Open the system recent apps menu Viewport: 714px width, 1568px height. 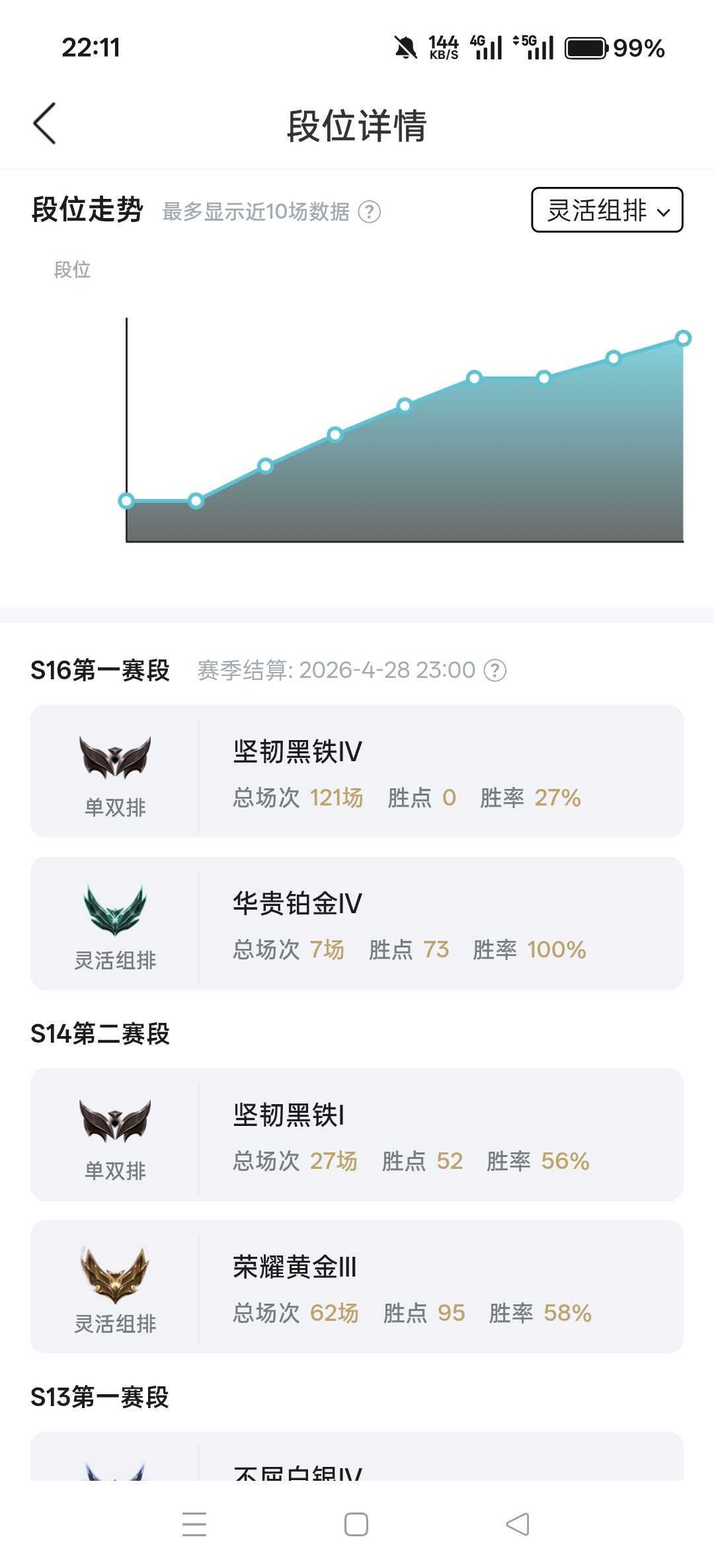pos(194,1524)
